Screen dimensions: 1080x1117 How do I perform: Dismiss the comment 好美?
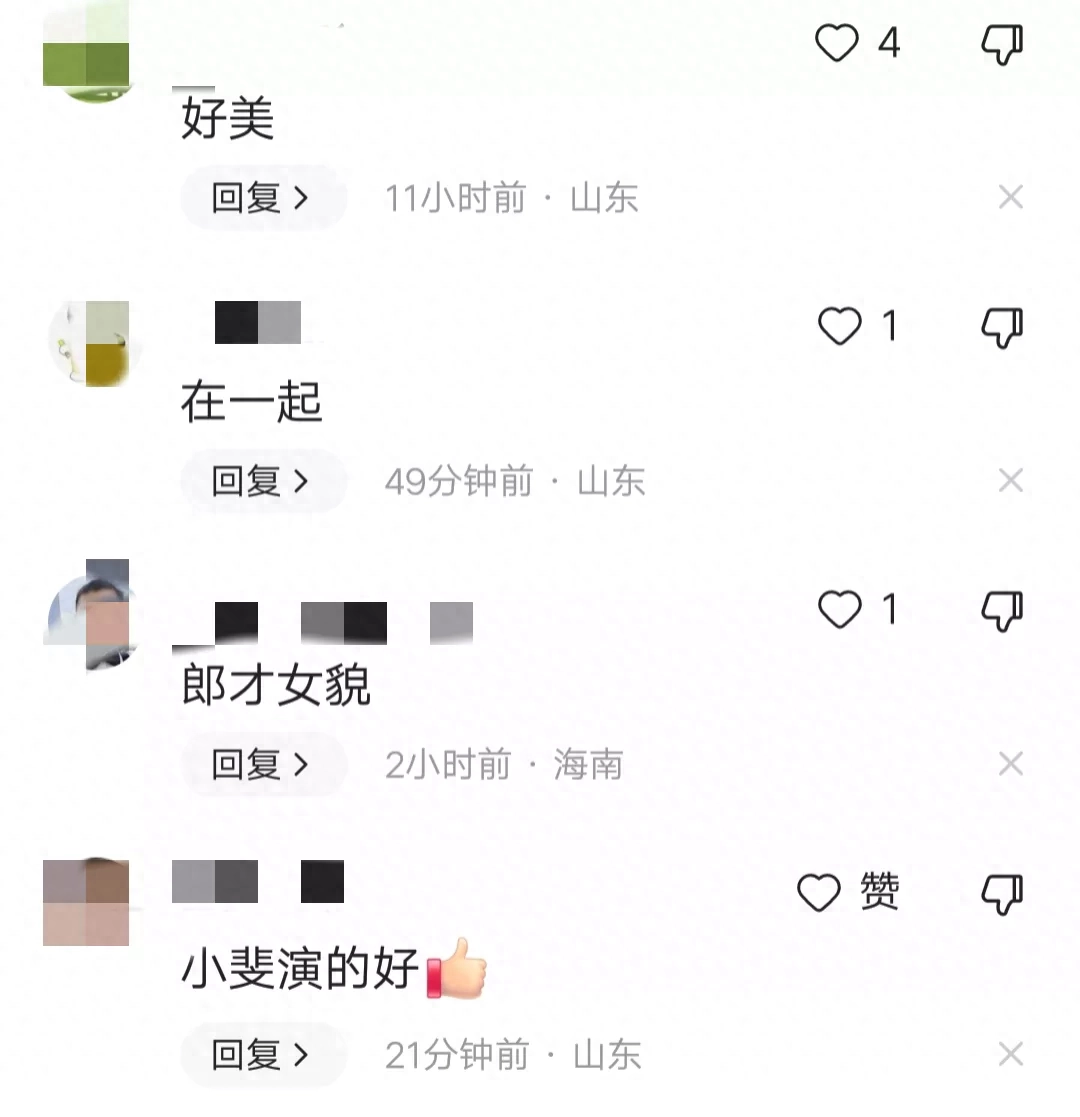pyautogui.click(x=1011, y=198)
